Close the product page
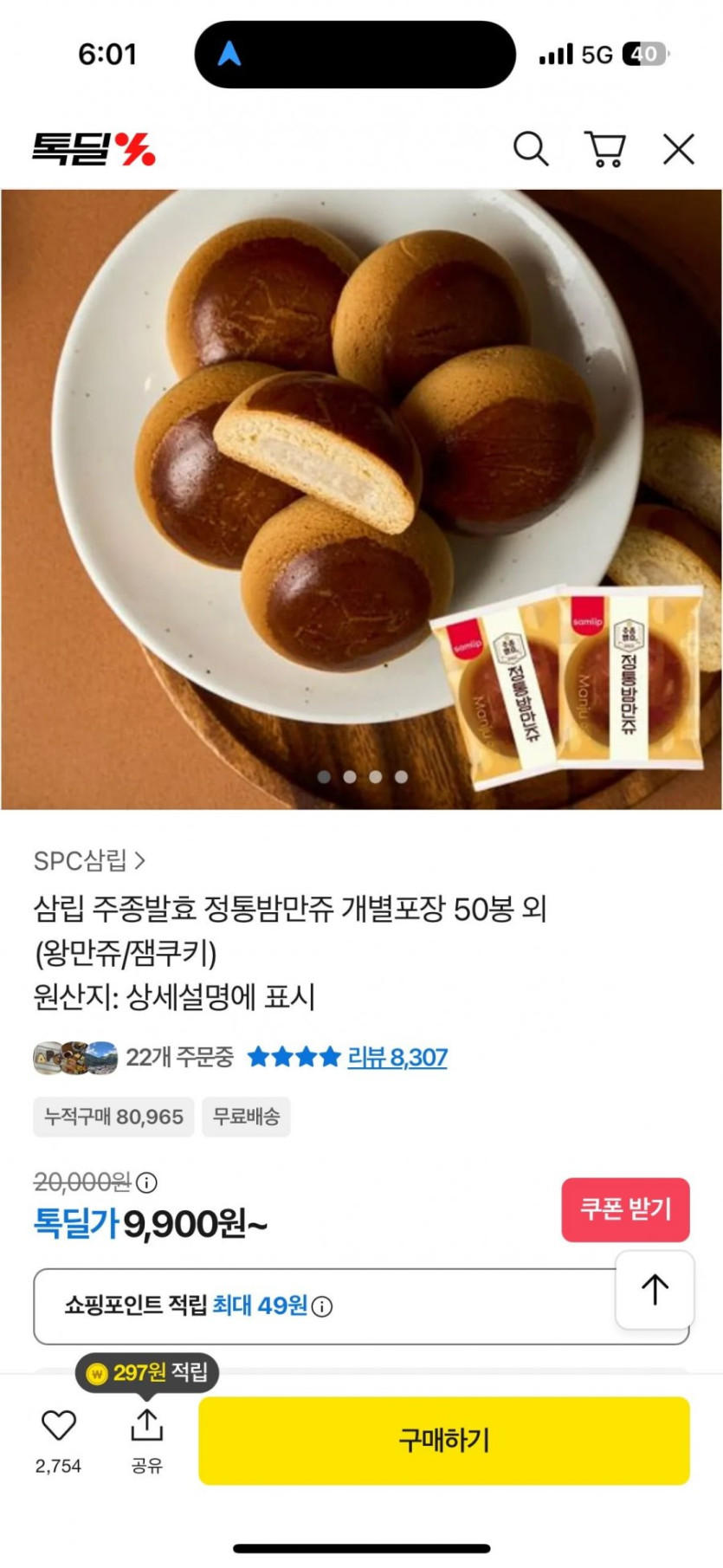 (x=678, y=149)
